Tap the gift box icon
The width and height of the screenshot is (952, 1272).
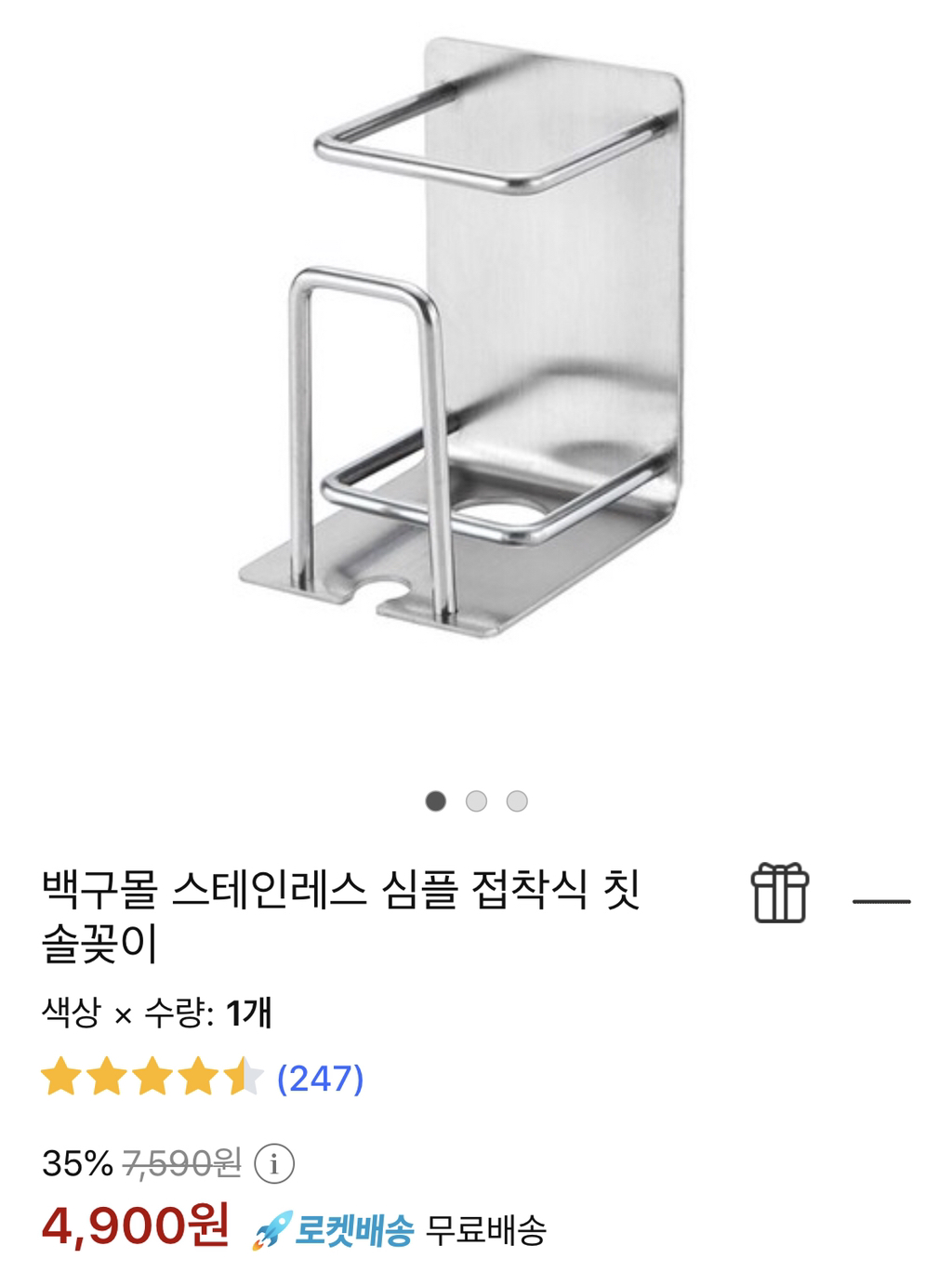point(779,893)
